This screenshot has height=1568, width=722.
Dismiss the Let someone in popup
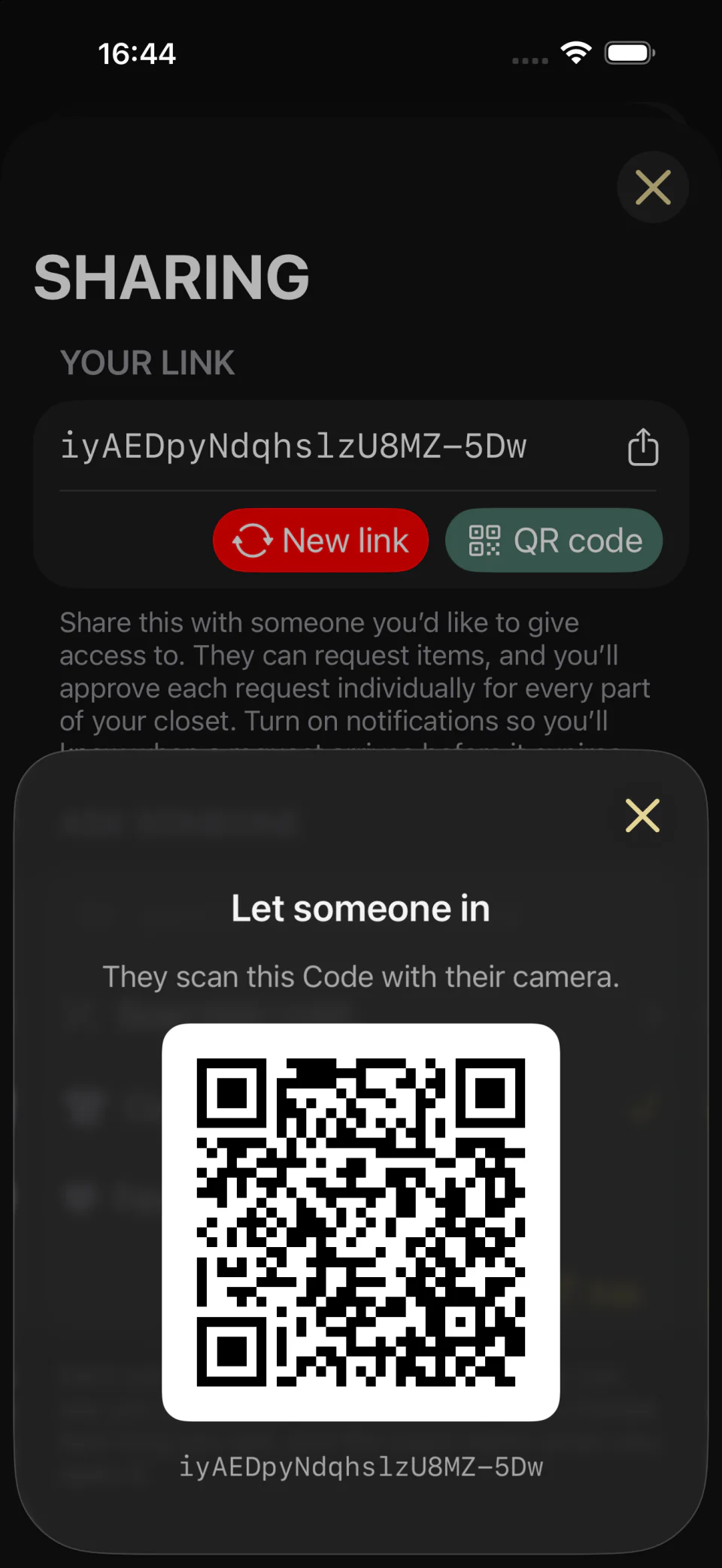pos(642,816)
